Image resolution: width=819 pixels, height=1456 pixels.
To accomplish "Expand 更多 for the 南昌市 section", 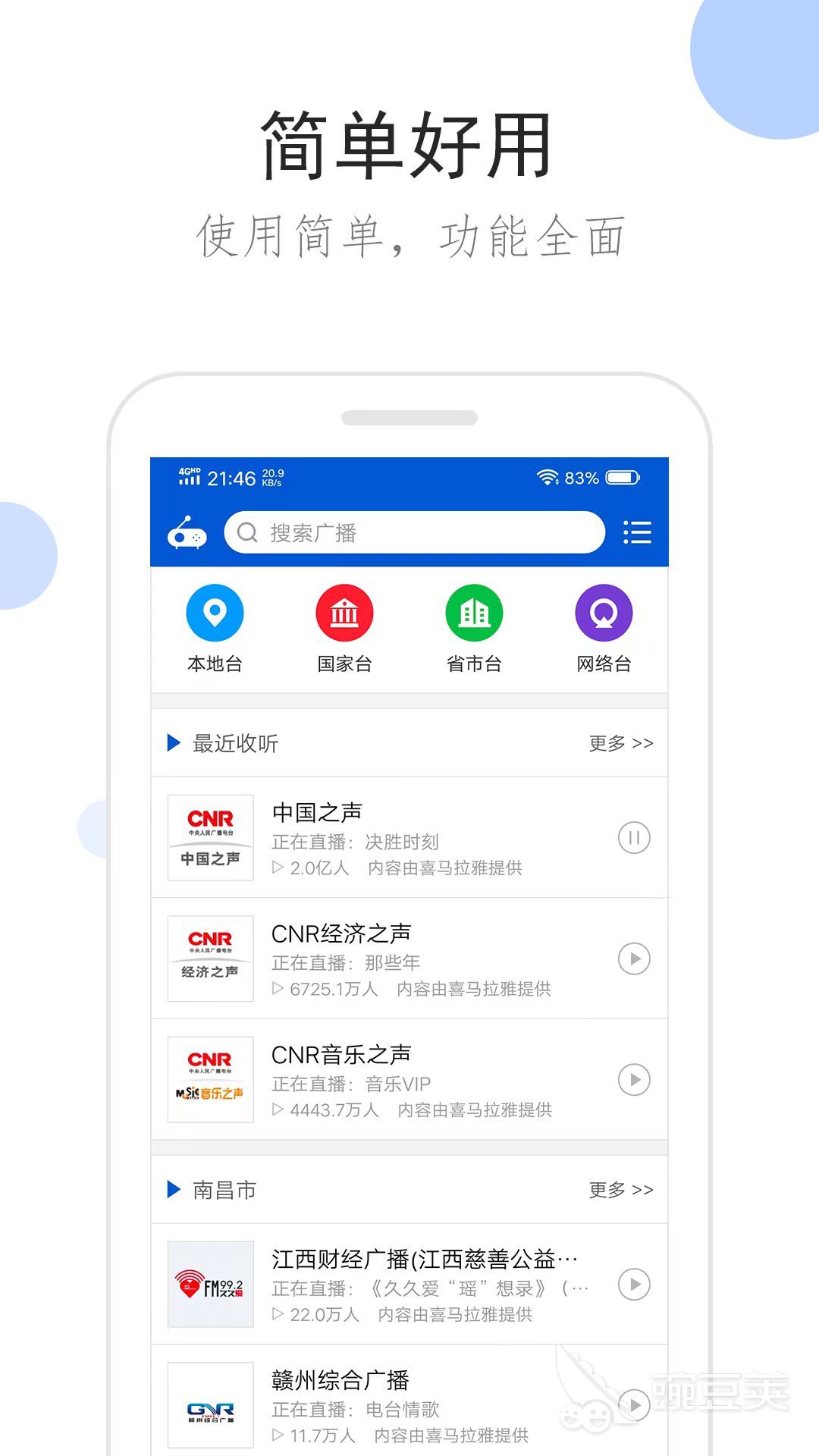I will coord(620,1191).
